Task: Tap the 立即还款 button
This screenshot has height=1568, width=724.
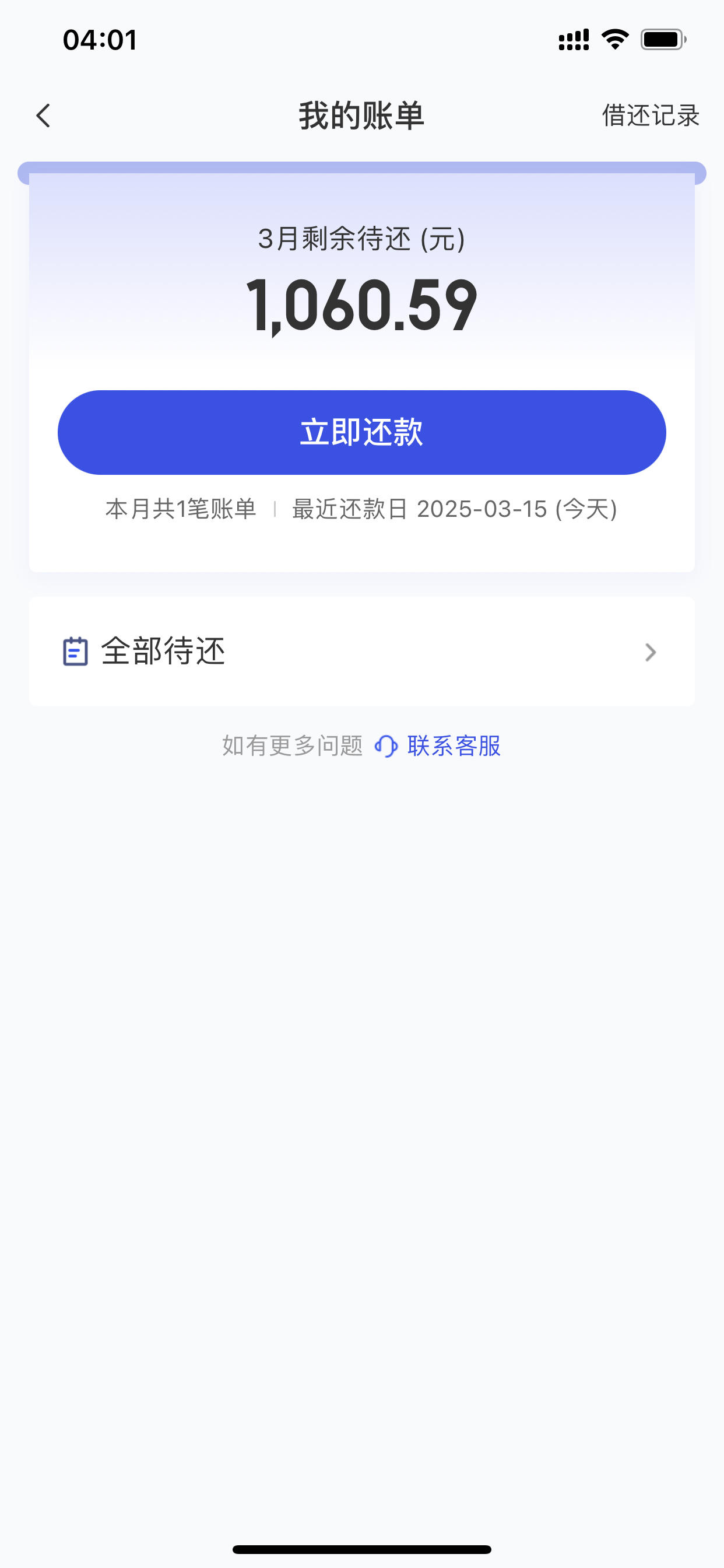Action: pos(362,432)
